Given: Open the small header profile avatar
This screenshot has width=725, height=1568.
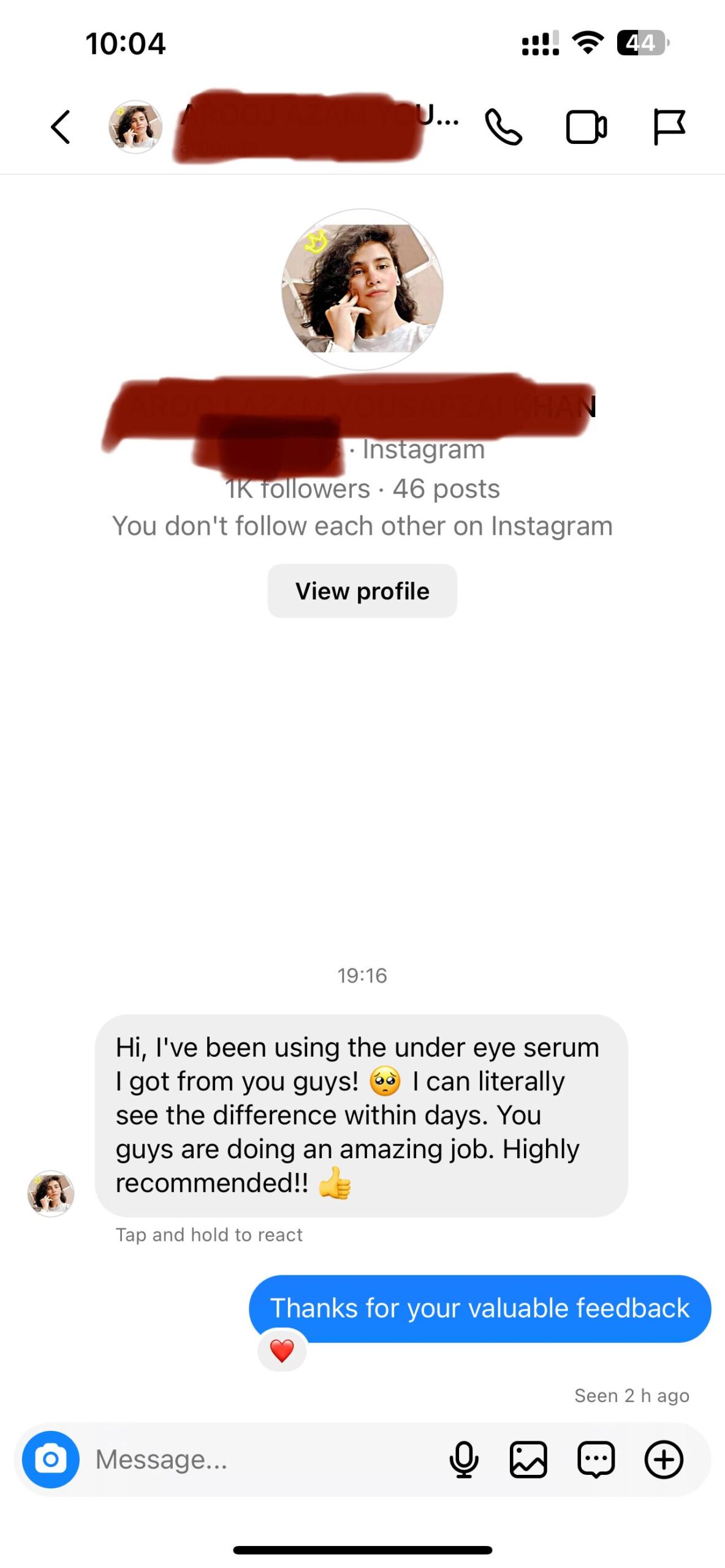Looking at the screenshot, I should [x=135, y=127].
